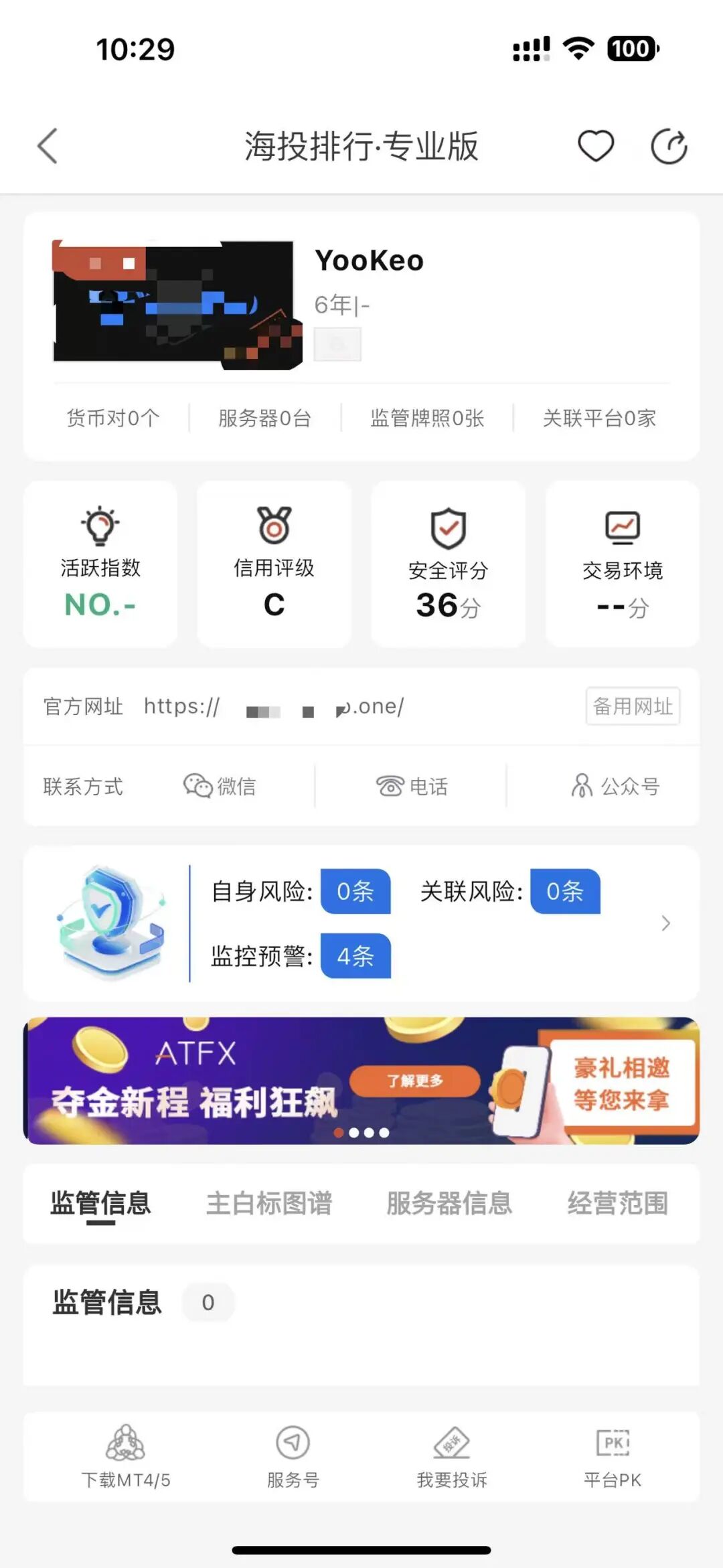The height and width of the screenshot is (1568, 723).
Task: Open the 下载MT4/5 icon
Action: pos(125,1441)
